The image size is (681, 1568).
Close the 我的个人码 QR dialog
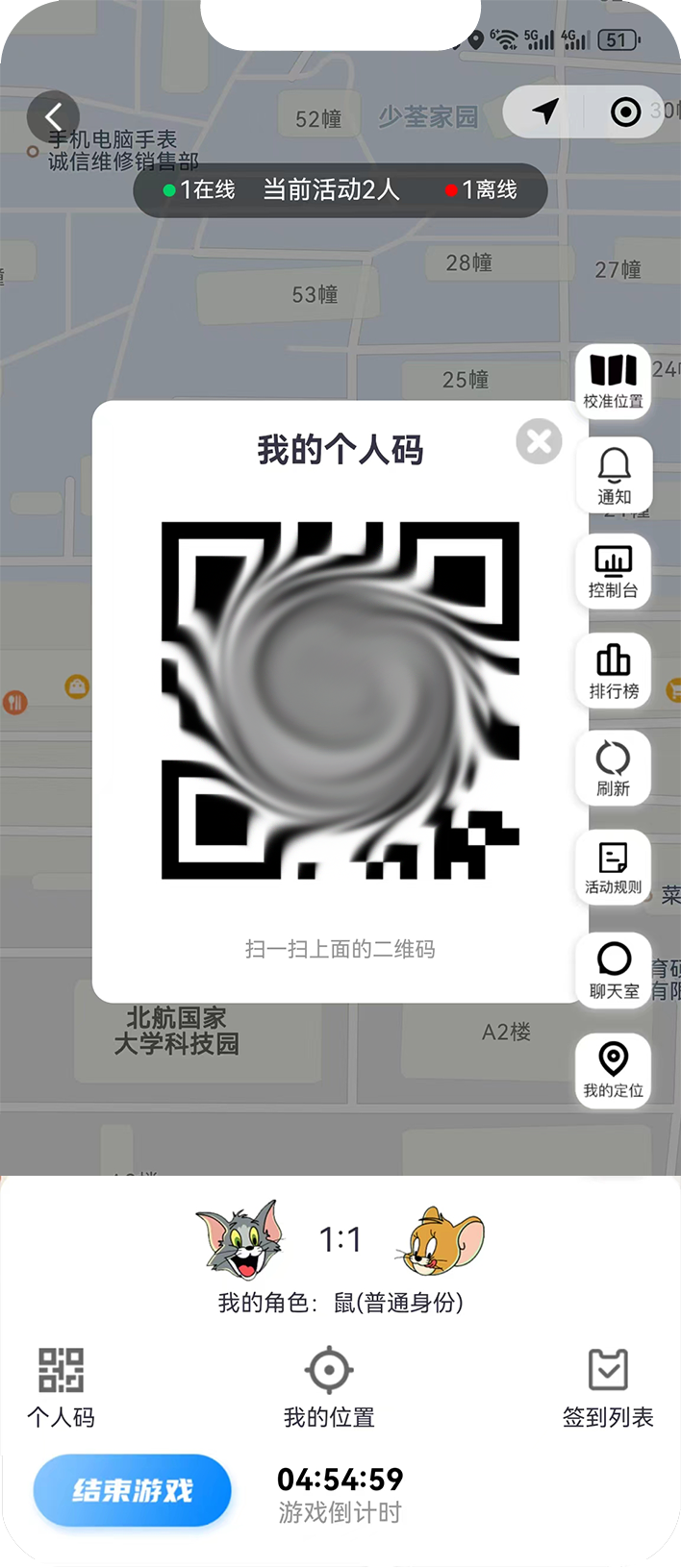tap(539, 442)
